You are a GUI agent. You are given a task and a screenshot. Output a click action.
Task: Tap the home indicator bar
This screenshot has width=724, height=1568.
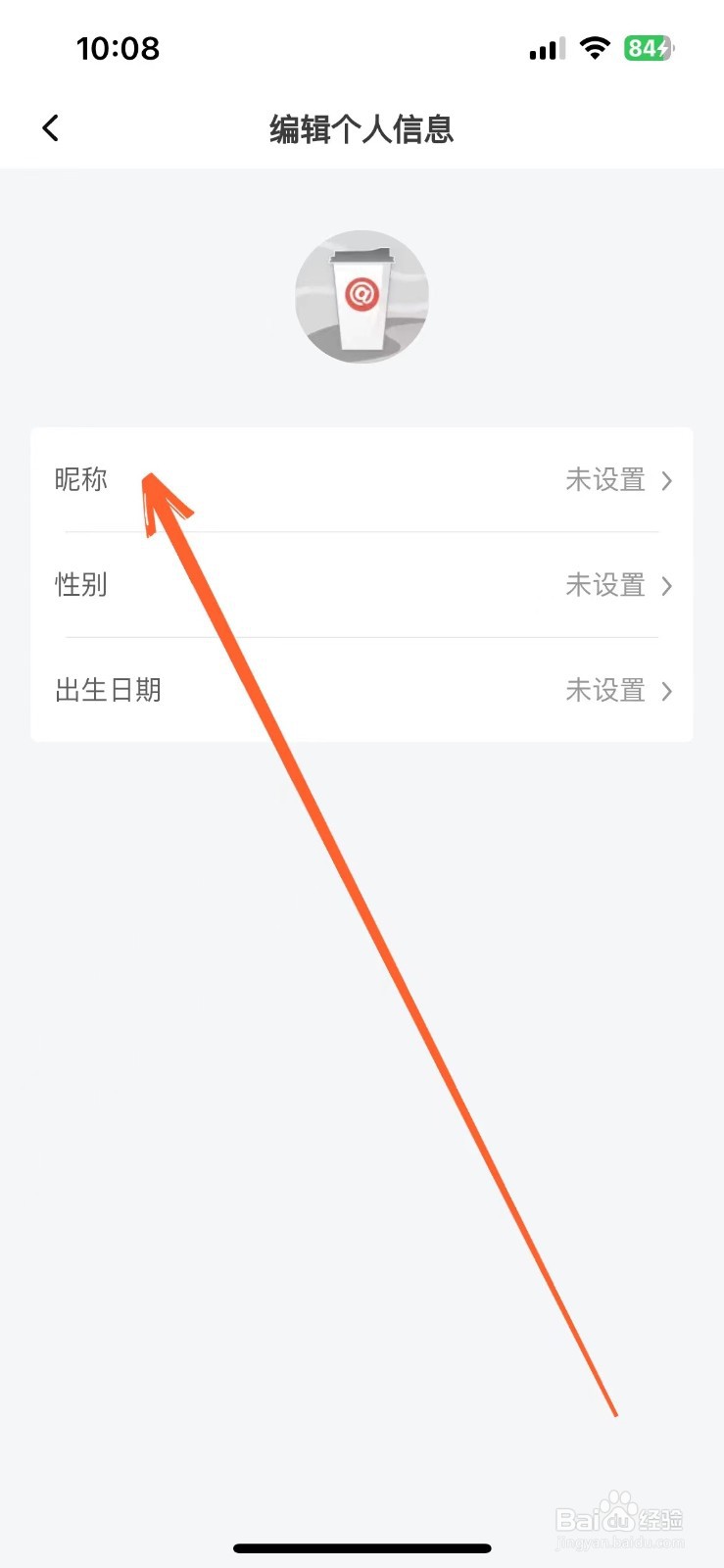(362, 1548)
